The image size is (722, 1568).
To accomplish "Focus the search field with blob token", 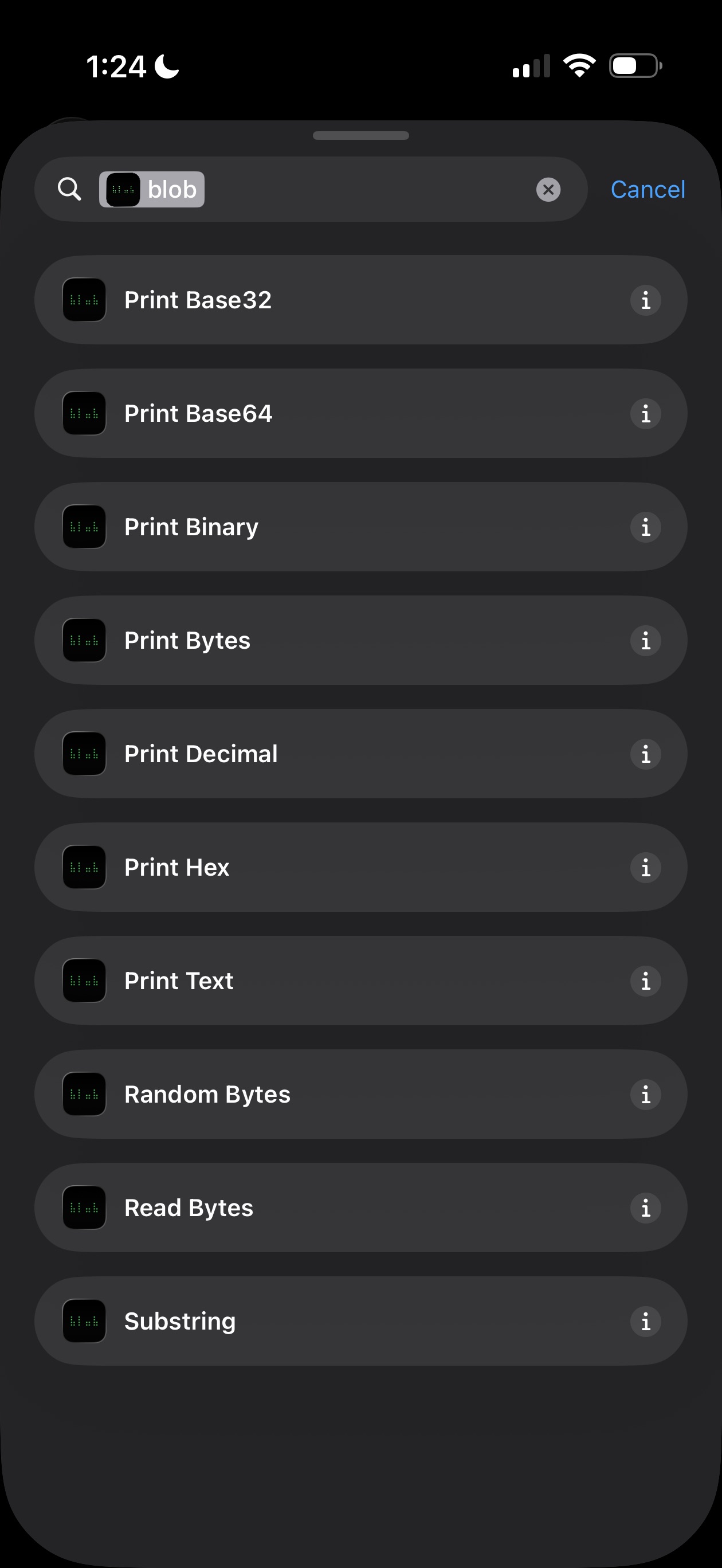I will [x=365, y=190].
